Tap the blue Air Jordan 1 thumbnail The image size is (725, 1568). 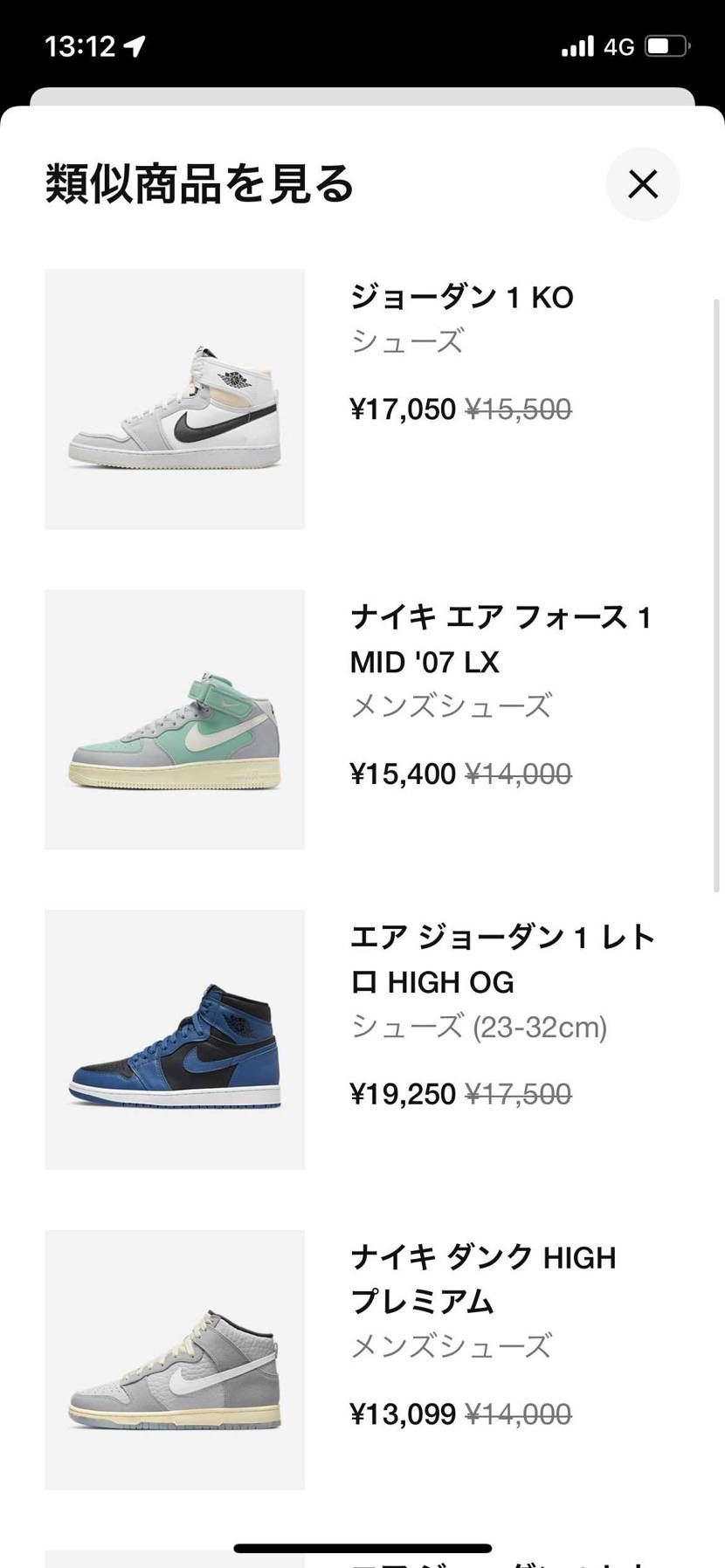[174, 1039]
